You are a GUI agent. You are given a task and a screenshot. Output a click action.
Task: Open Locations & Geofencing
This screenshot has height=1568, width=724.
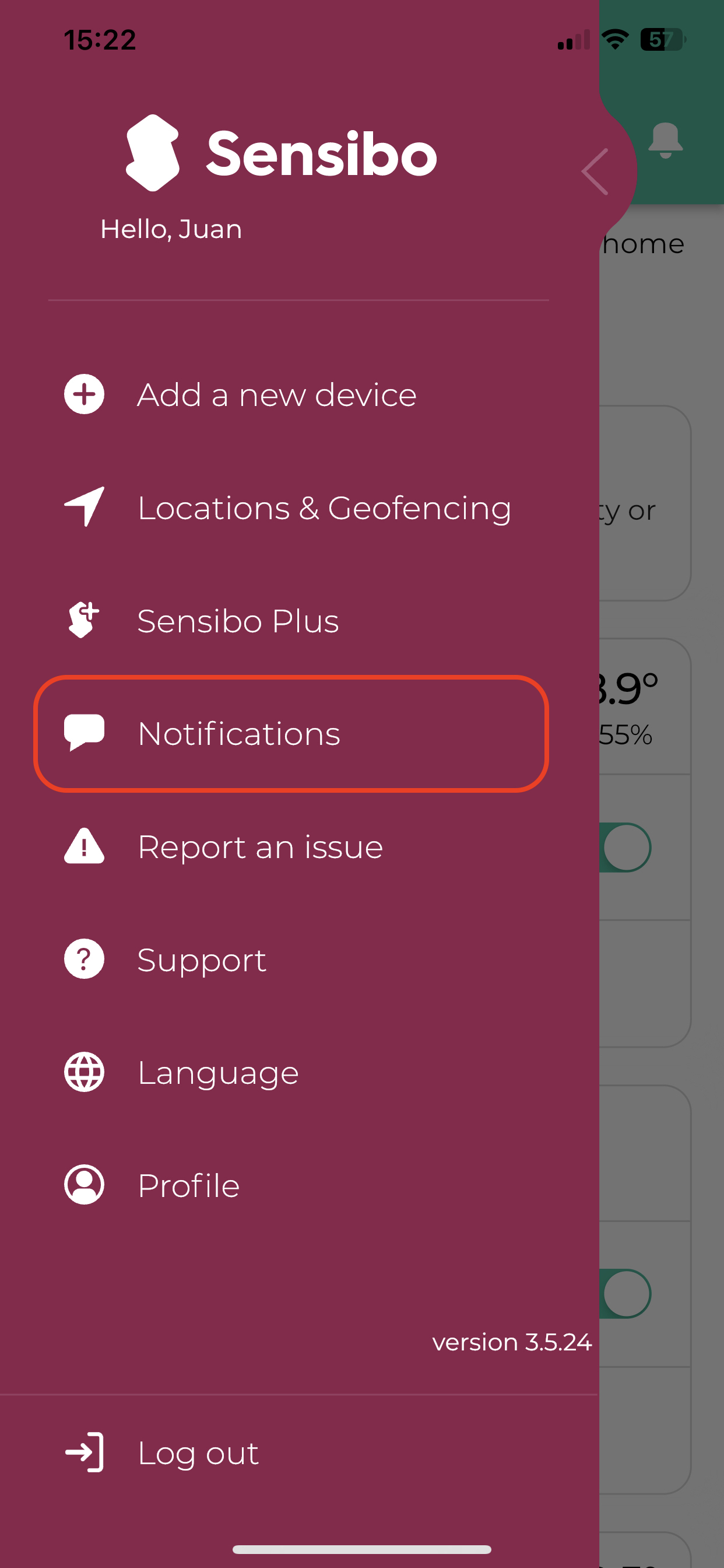coord(288,508)
